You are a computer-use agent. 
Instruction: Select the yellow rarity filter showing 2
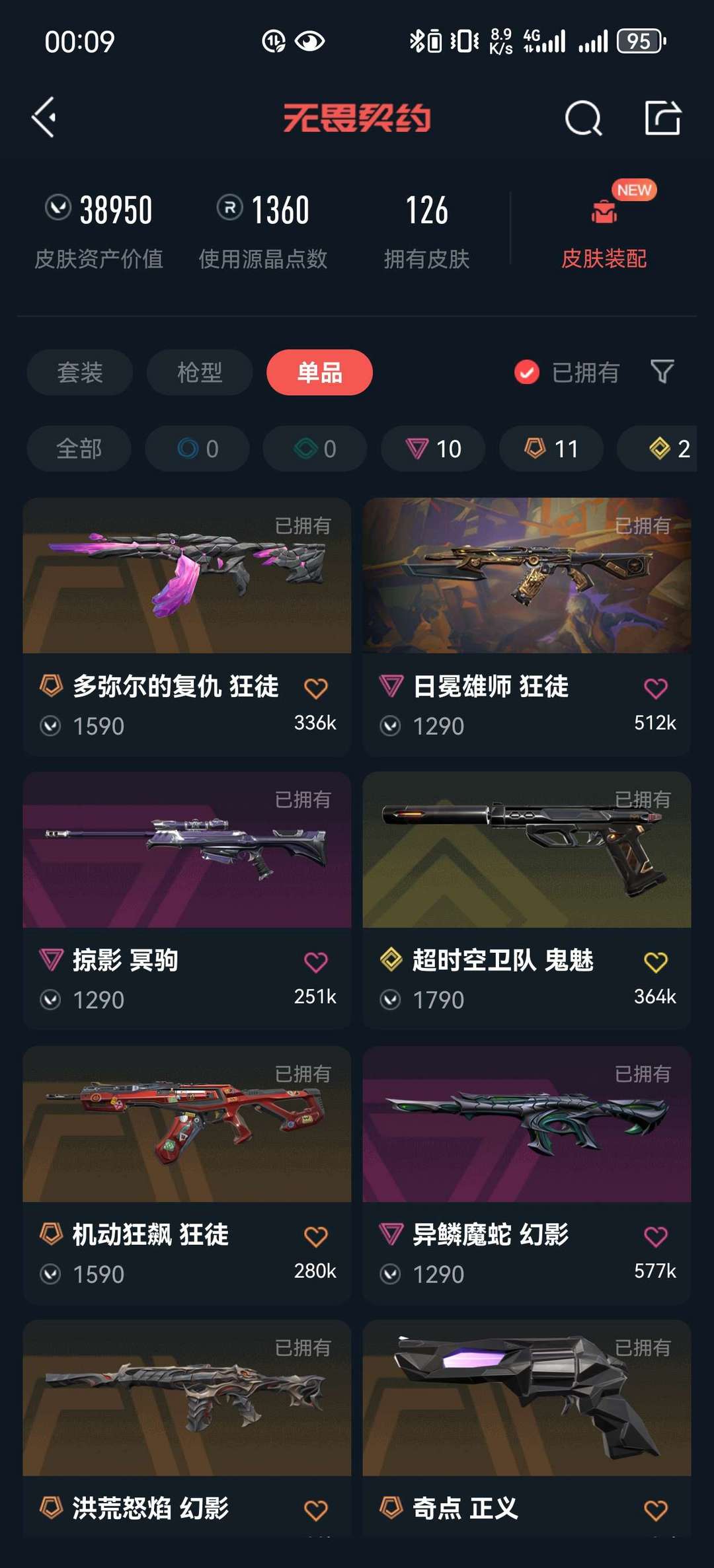pyautogui.click(x=661, y=449)
